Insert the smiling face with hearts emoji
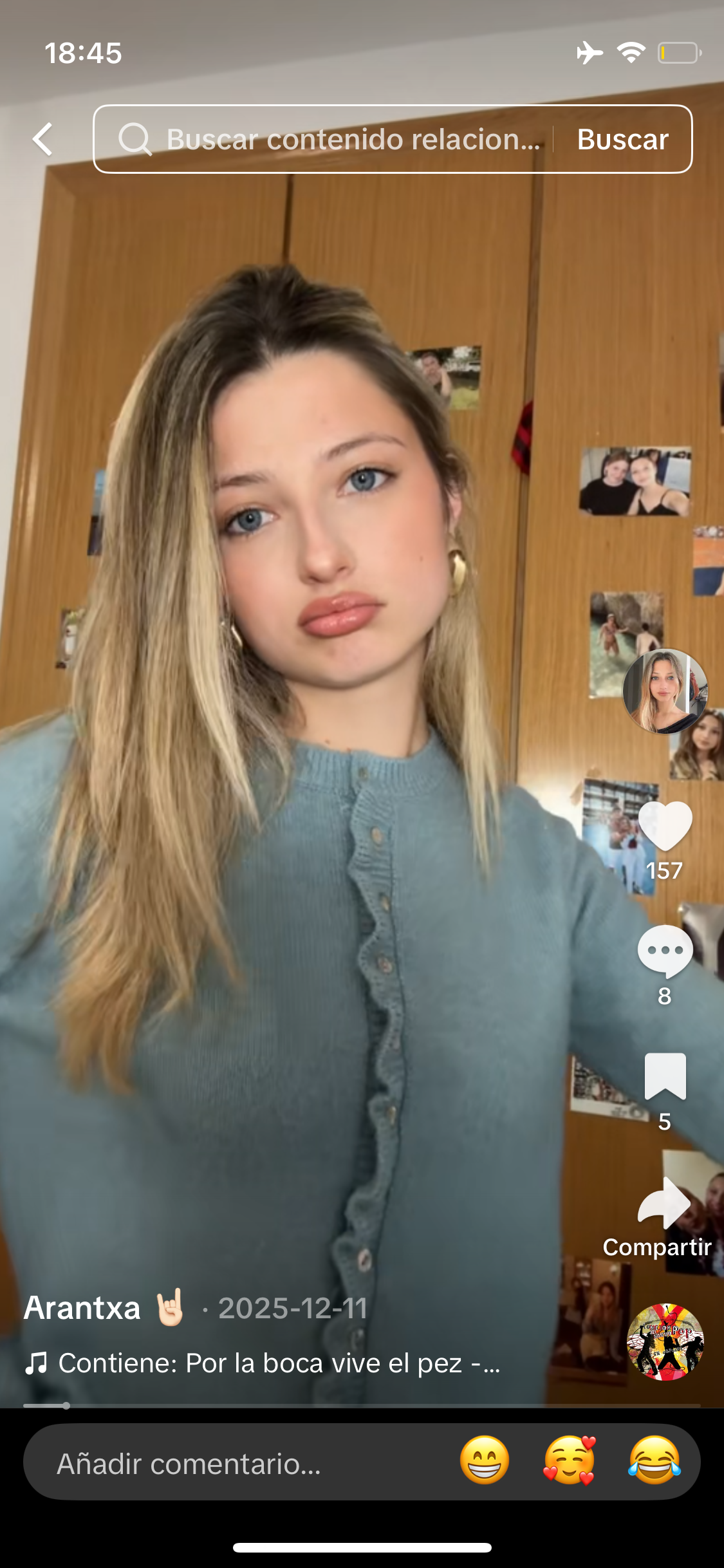This screenshot has height=1568, width=724. tap(570, 1460)
